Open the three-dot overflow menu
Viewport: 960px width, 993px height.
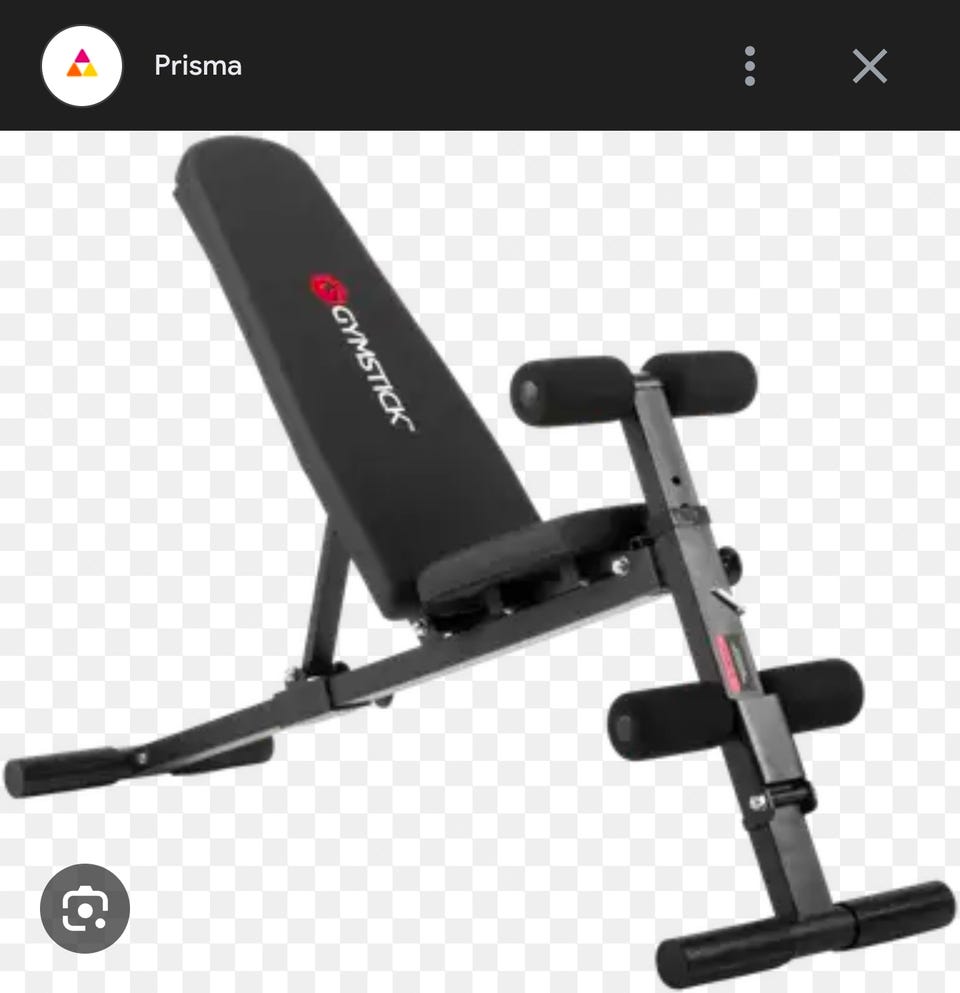pos(750,67)
